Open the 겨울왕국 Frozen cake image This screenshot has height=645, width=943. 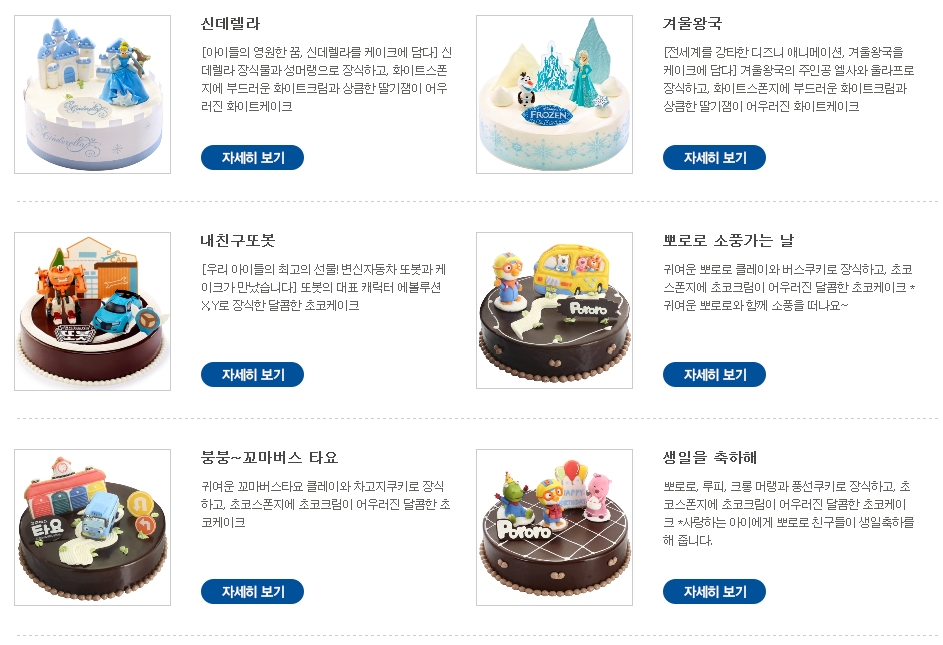(554, 94)
